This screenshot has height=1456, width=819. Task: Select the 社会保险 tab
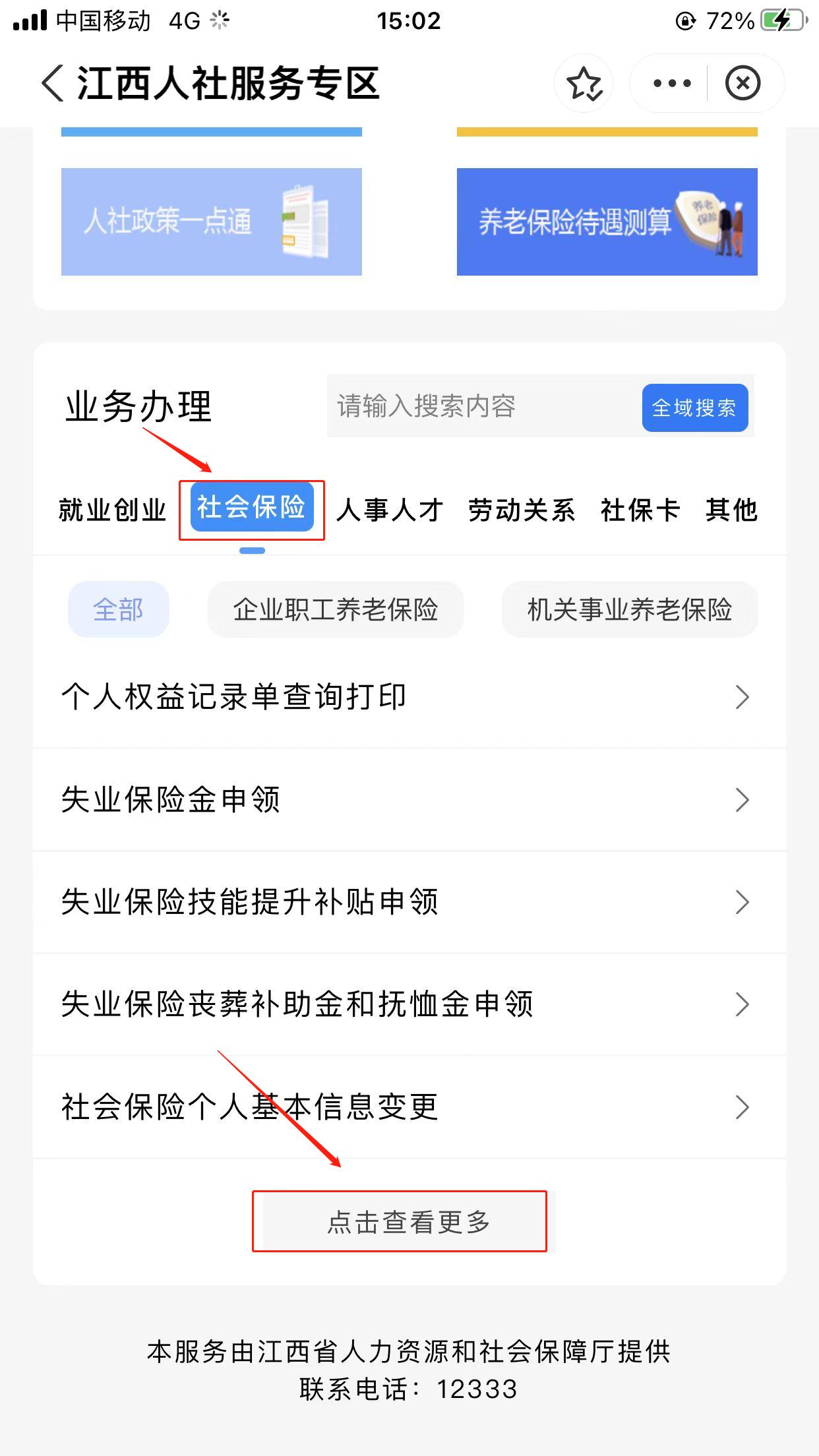click(252, 507)
